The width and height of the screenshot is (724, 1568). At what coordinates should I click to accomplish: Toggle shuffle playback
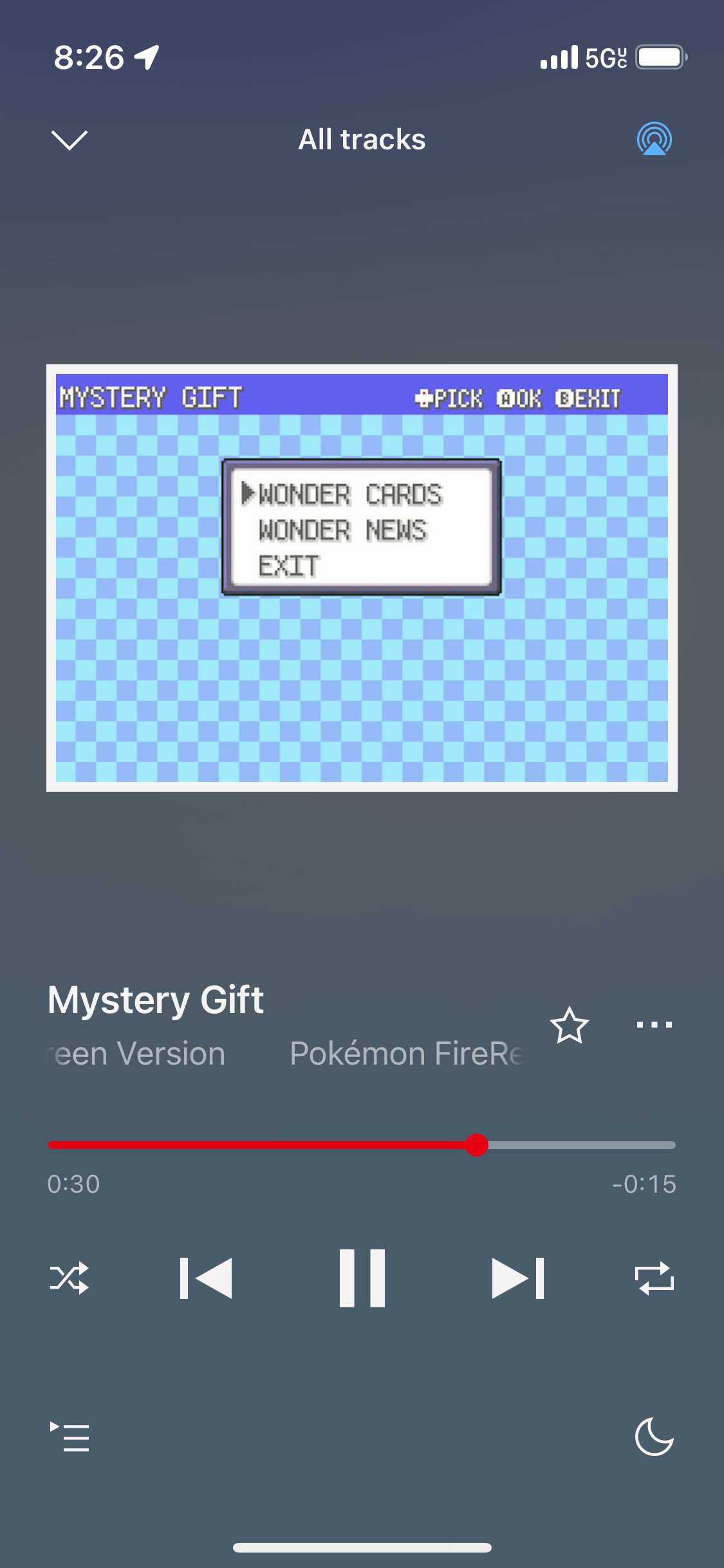(x=69, y=1278)
